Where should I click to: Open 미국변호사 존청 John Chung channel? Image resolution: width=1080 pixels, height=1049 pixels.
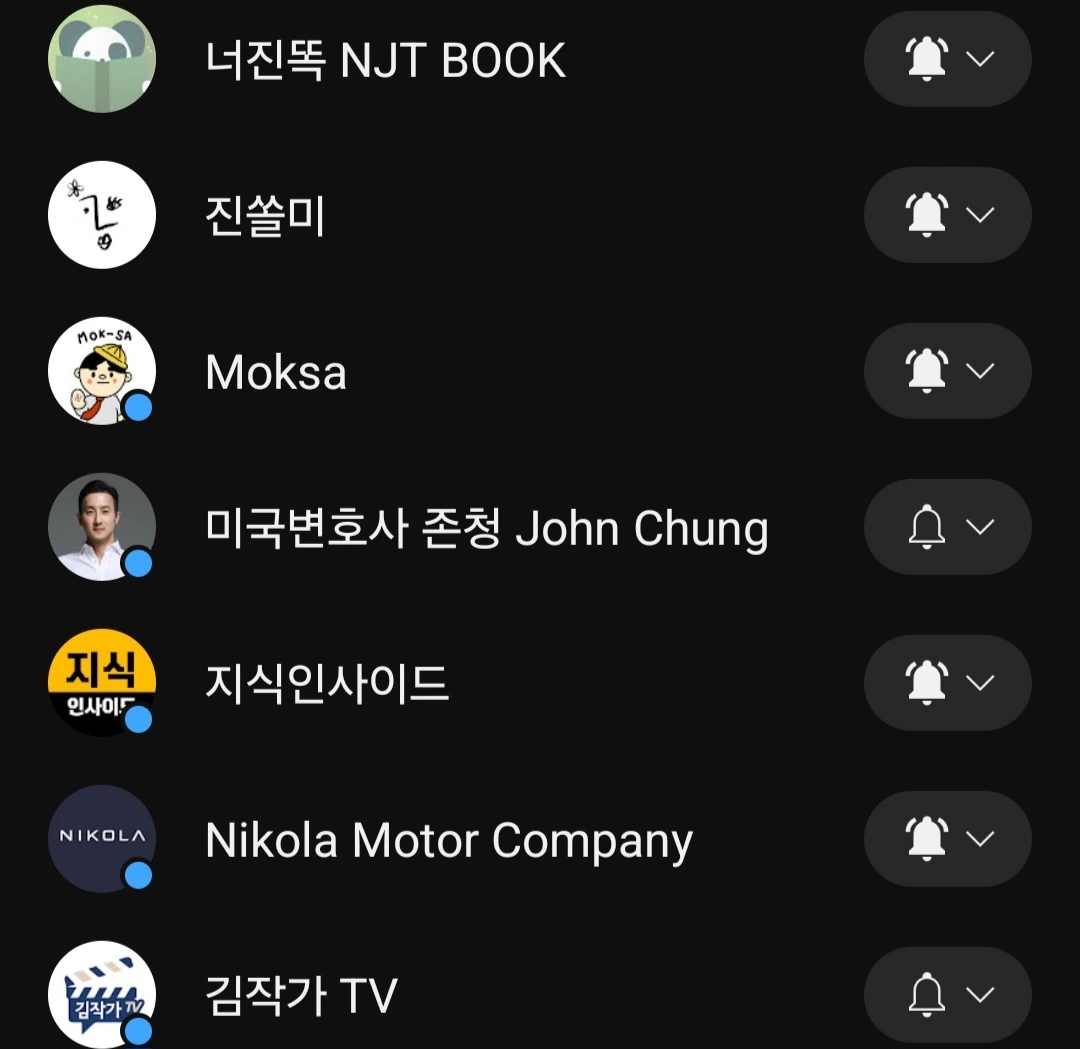tap(486, 529)
